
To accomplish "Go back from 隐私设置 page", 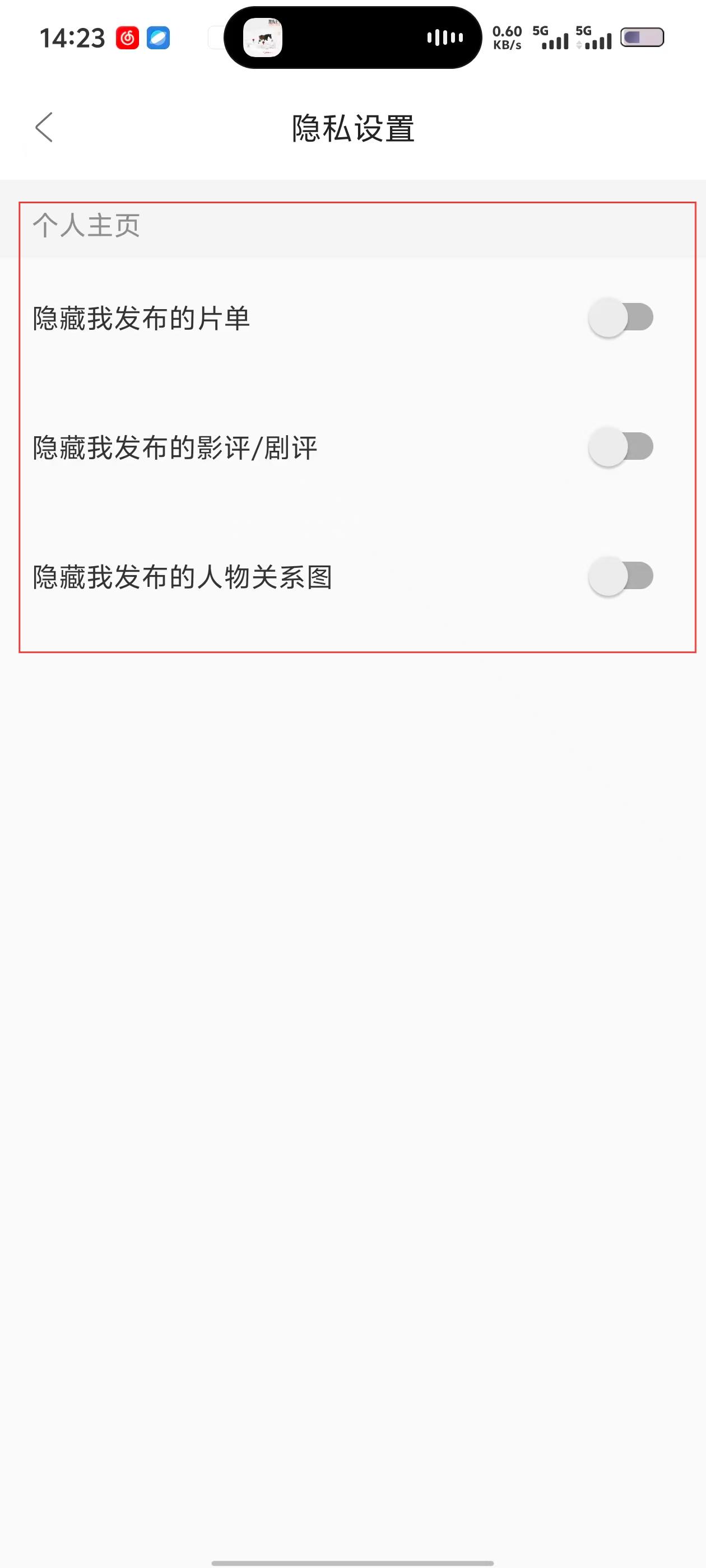I will click(44, 127).
